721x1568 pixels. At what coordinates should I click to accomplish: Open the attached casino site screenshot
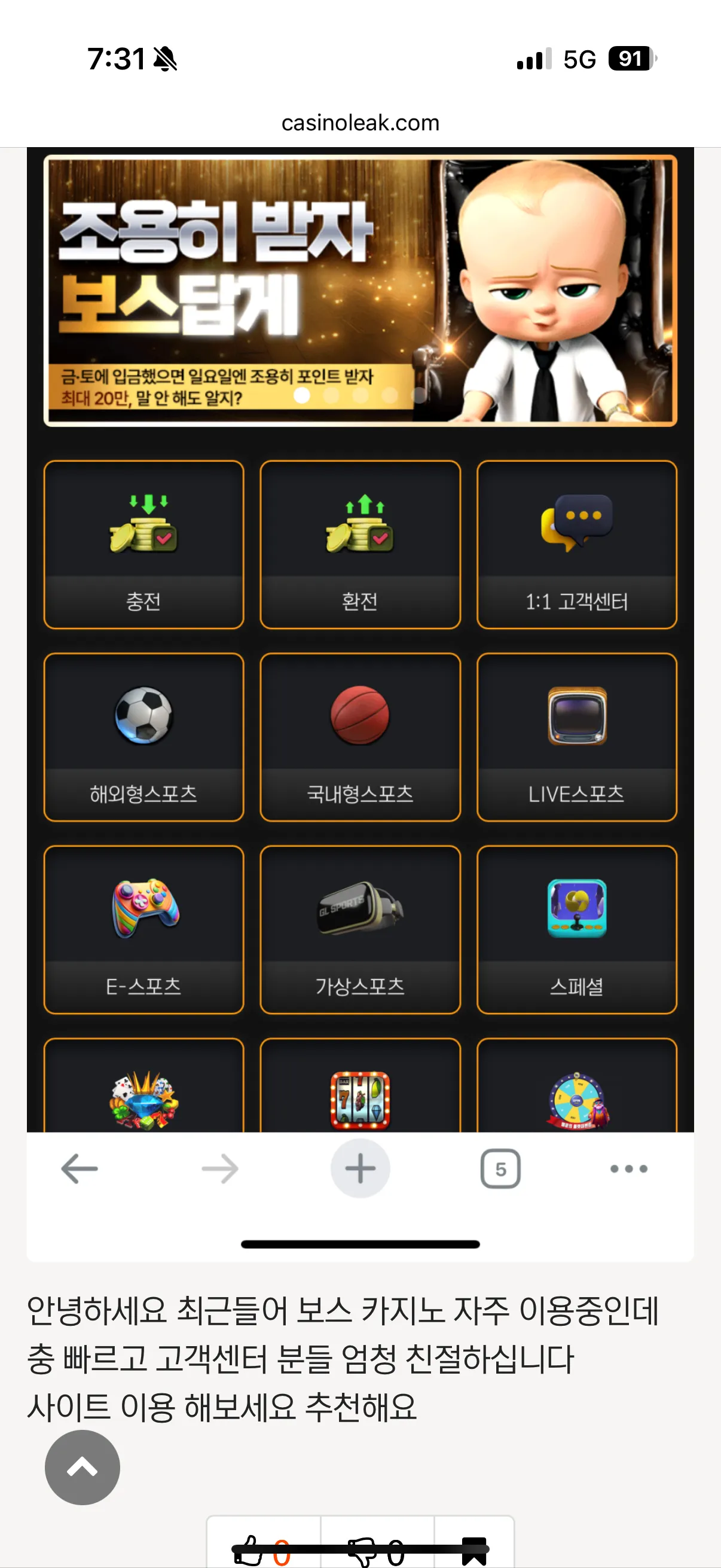pyautogui.click(x=360, y=704)
